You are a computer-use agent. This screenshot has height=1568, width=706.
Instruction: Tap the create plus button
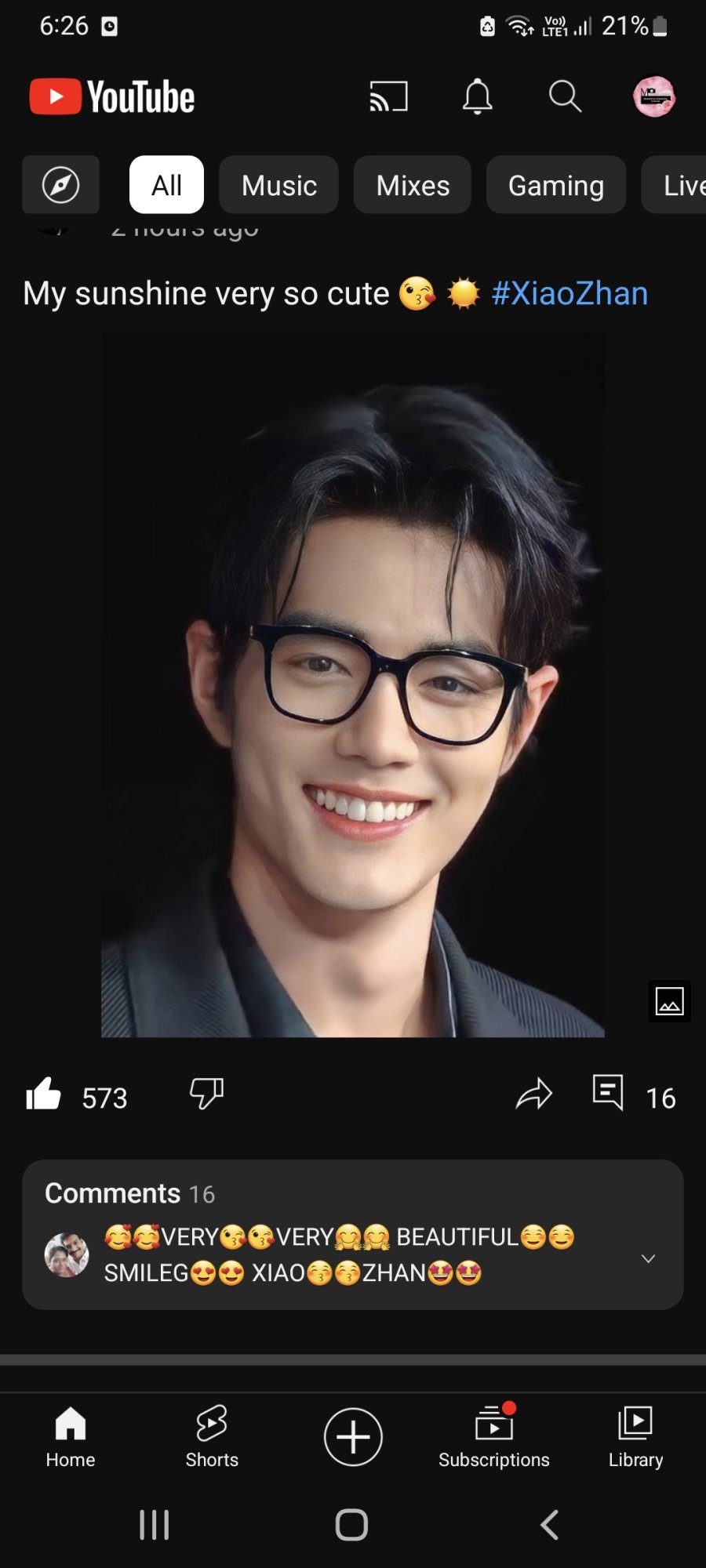353,1436
